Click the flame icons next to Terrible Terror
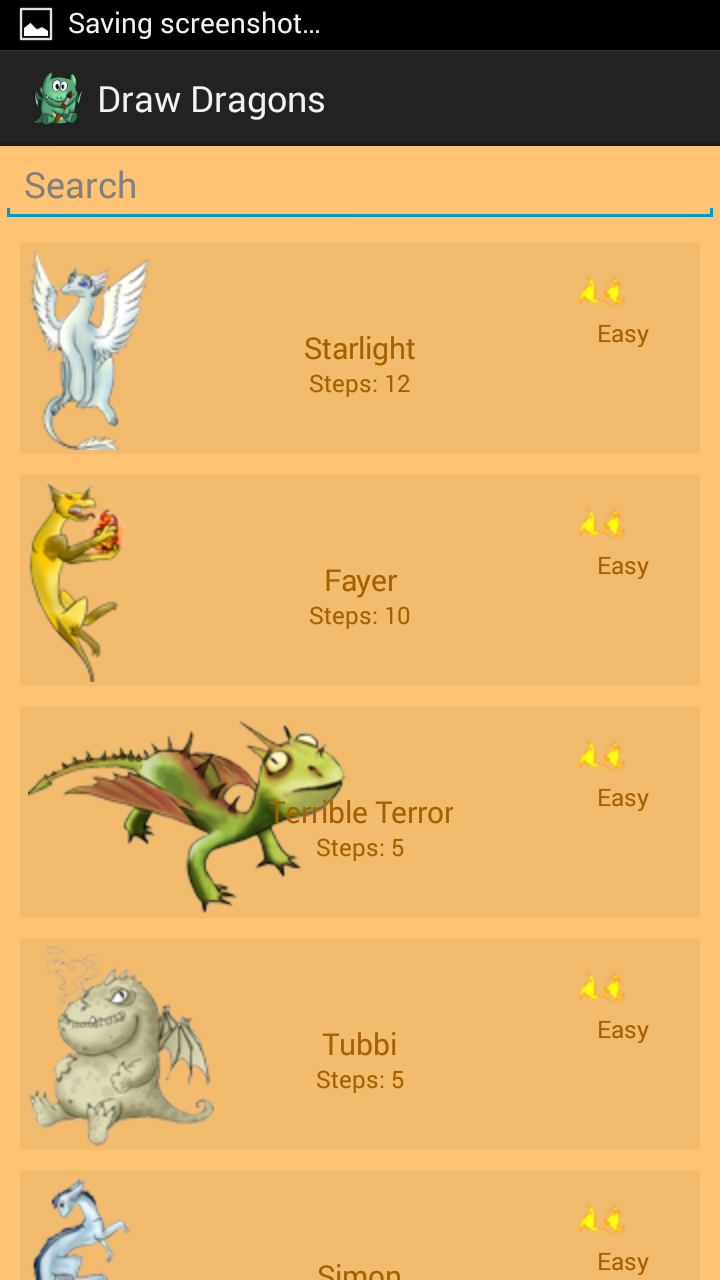The height and width of the screenshot is (1280, 720). [603, 755]
